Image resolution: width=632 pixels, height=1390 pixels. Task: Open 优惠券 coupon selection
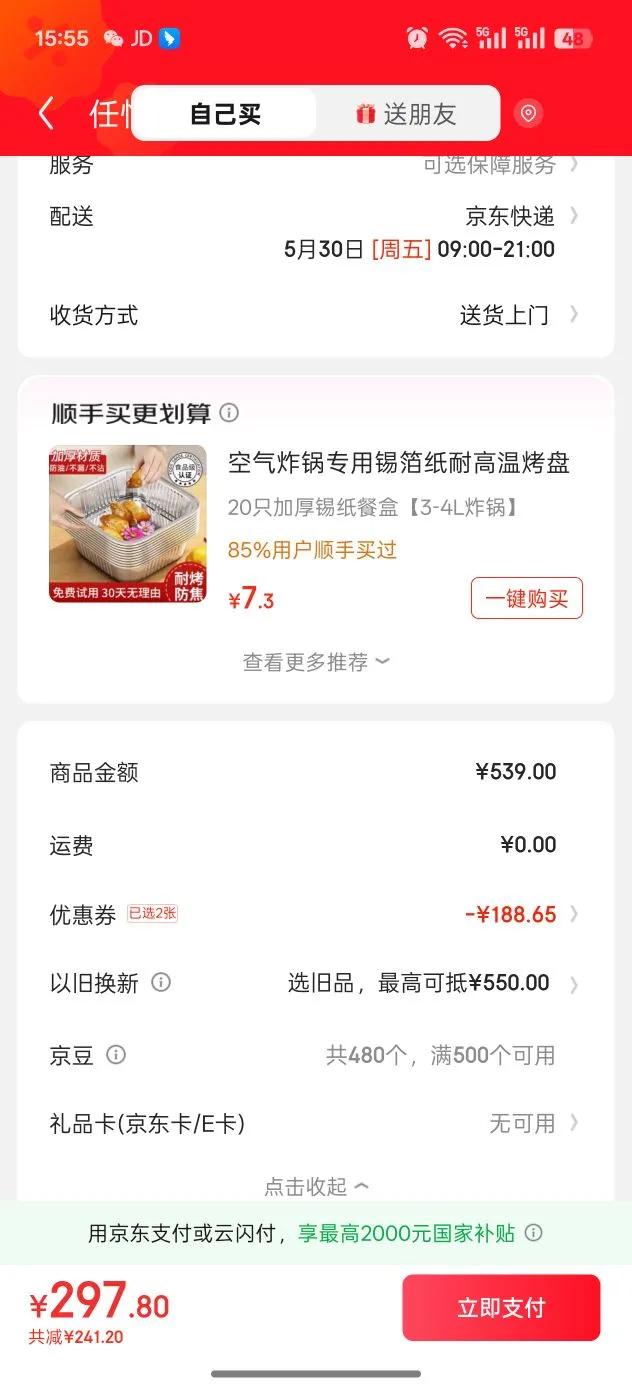[520, 915]
